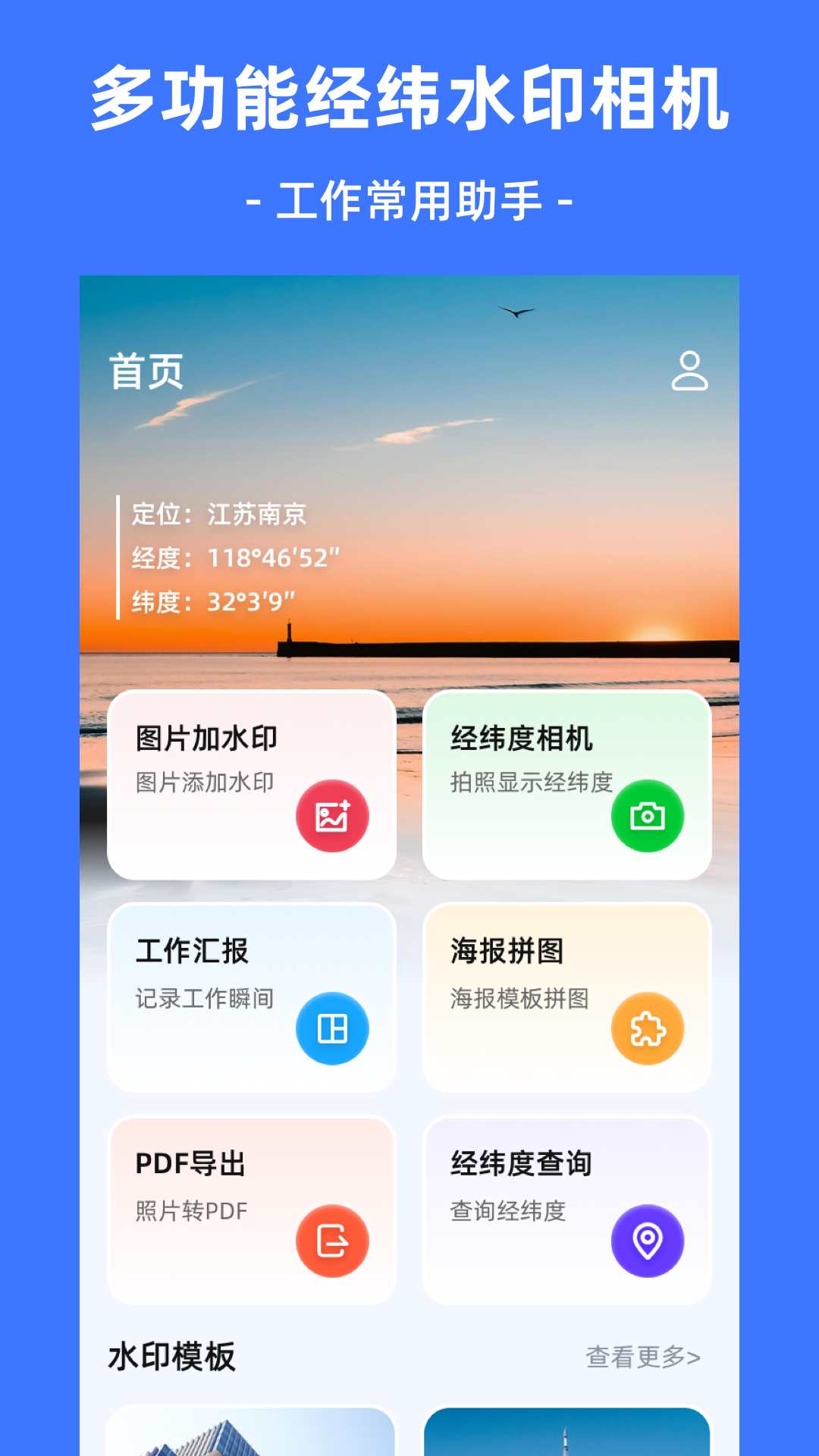Select the red image watermark icon
Viewport: 819px width, 1456px height.
pos(332,814)
